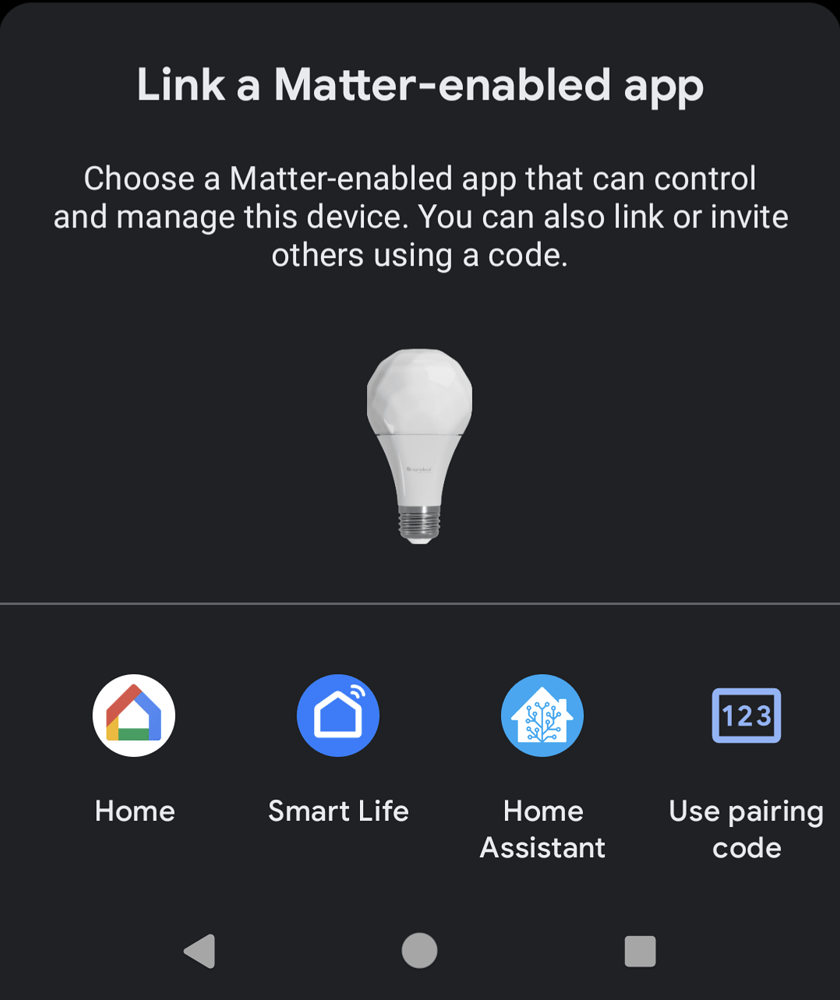Tap the Android home navigation circle
The image size is (840, 1000).
point(420,952)
